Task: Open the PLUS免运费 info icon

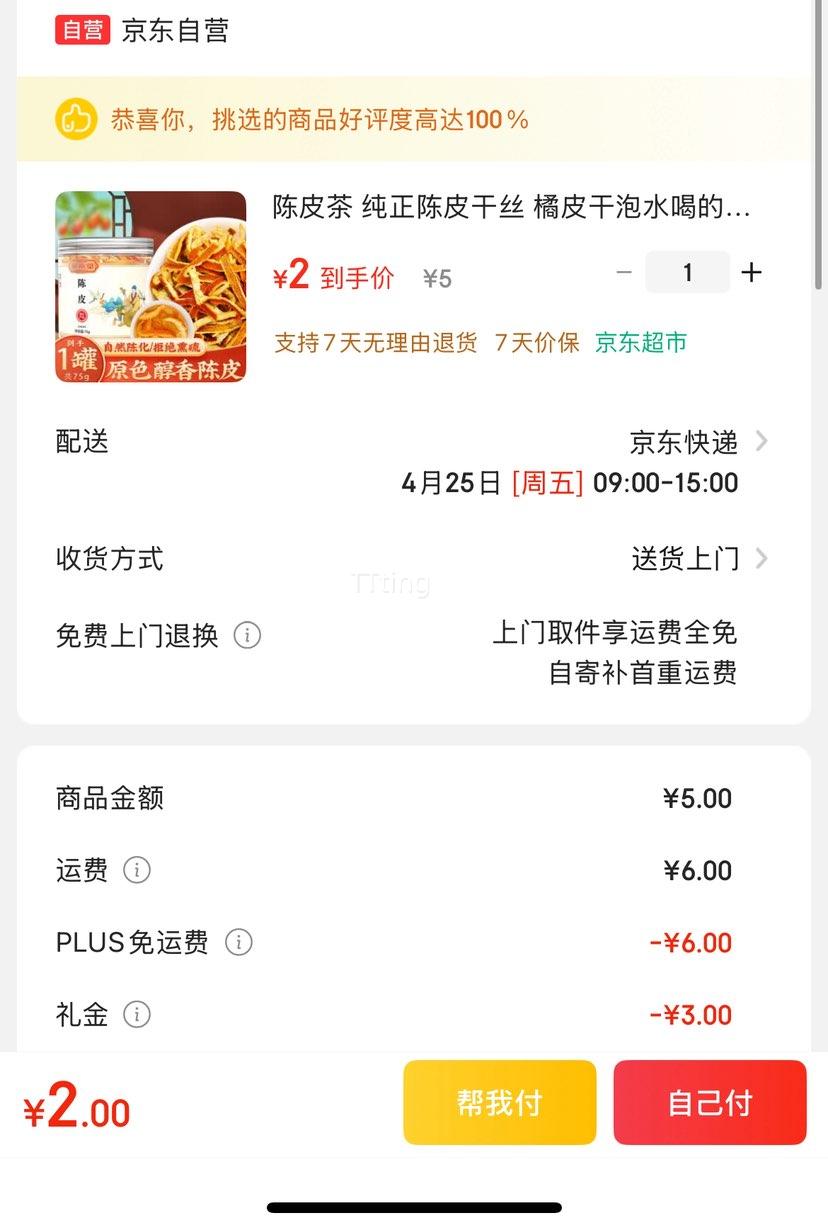Action: coord(238,943)
